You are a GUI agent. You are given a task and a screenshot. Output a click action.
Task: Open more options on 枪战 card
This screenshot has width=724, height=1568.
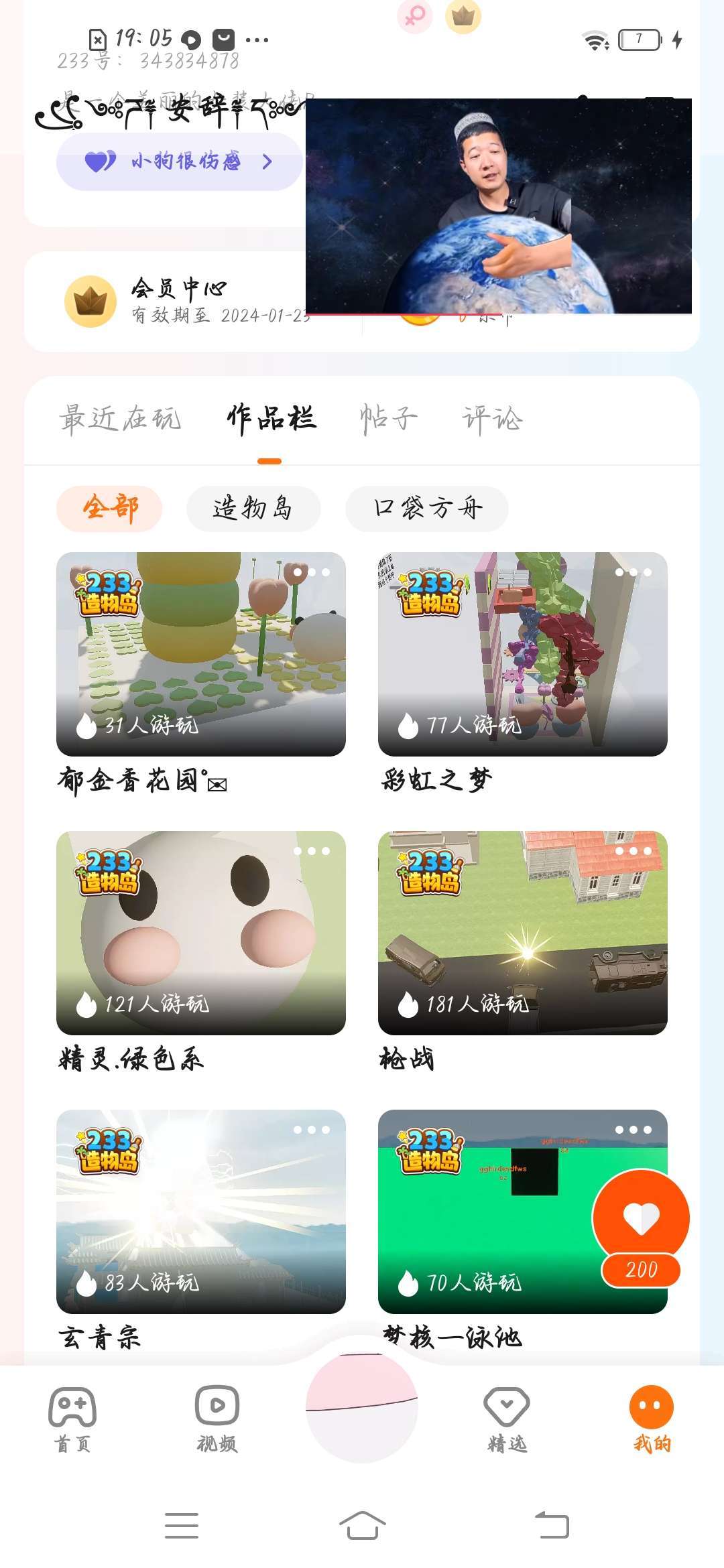click(x=633, y=851)
